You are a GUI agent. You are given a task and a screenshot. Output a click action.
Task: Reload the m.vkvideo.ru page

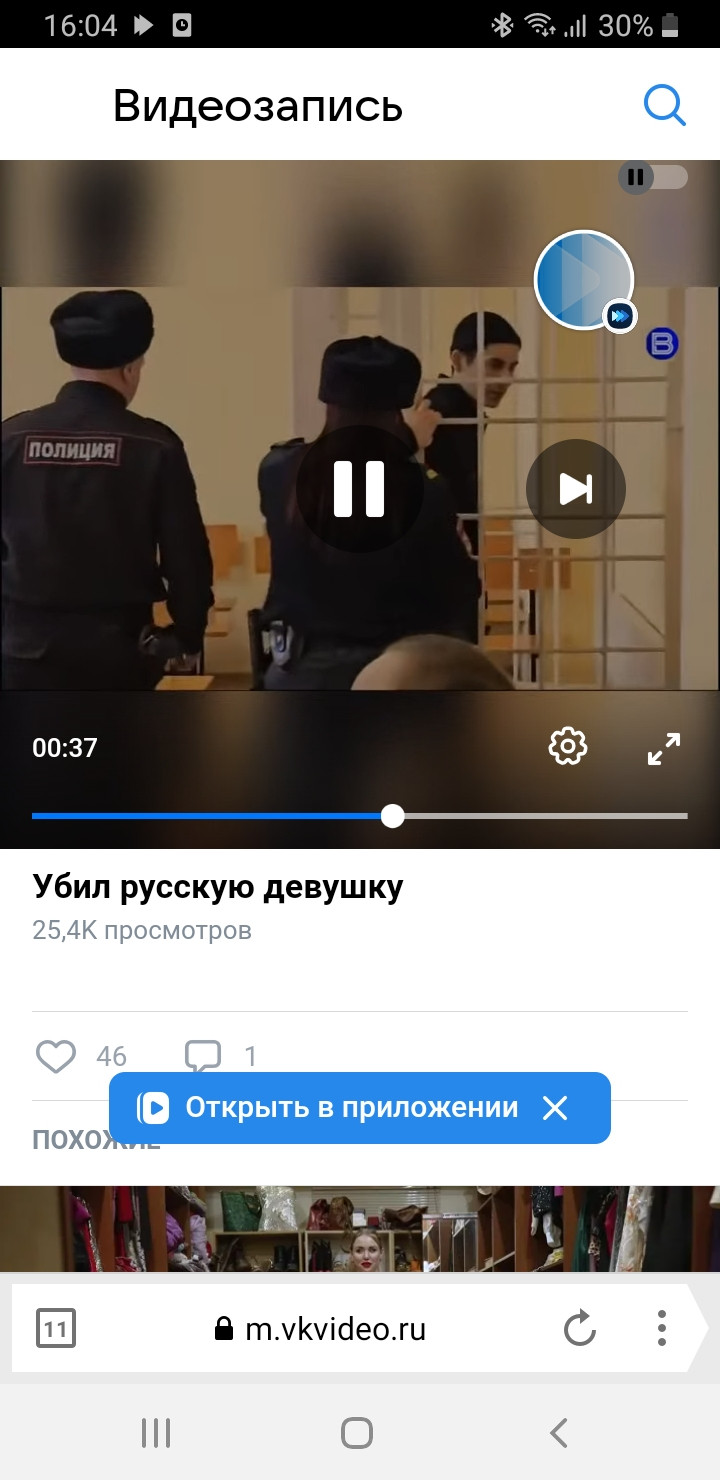pos(580,1329)
